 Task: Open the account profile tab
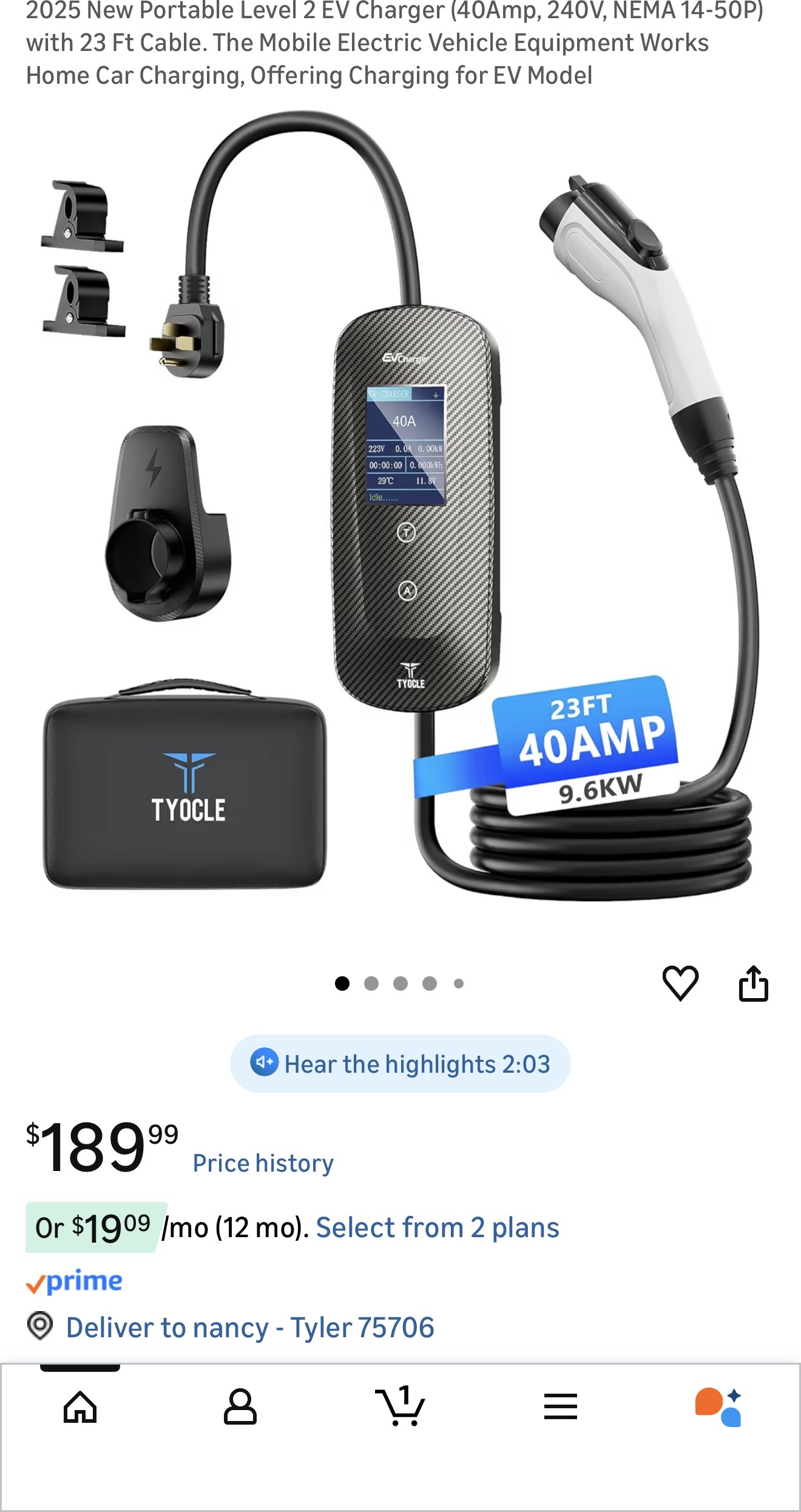[240, 1406]
